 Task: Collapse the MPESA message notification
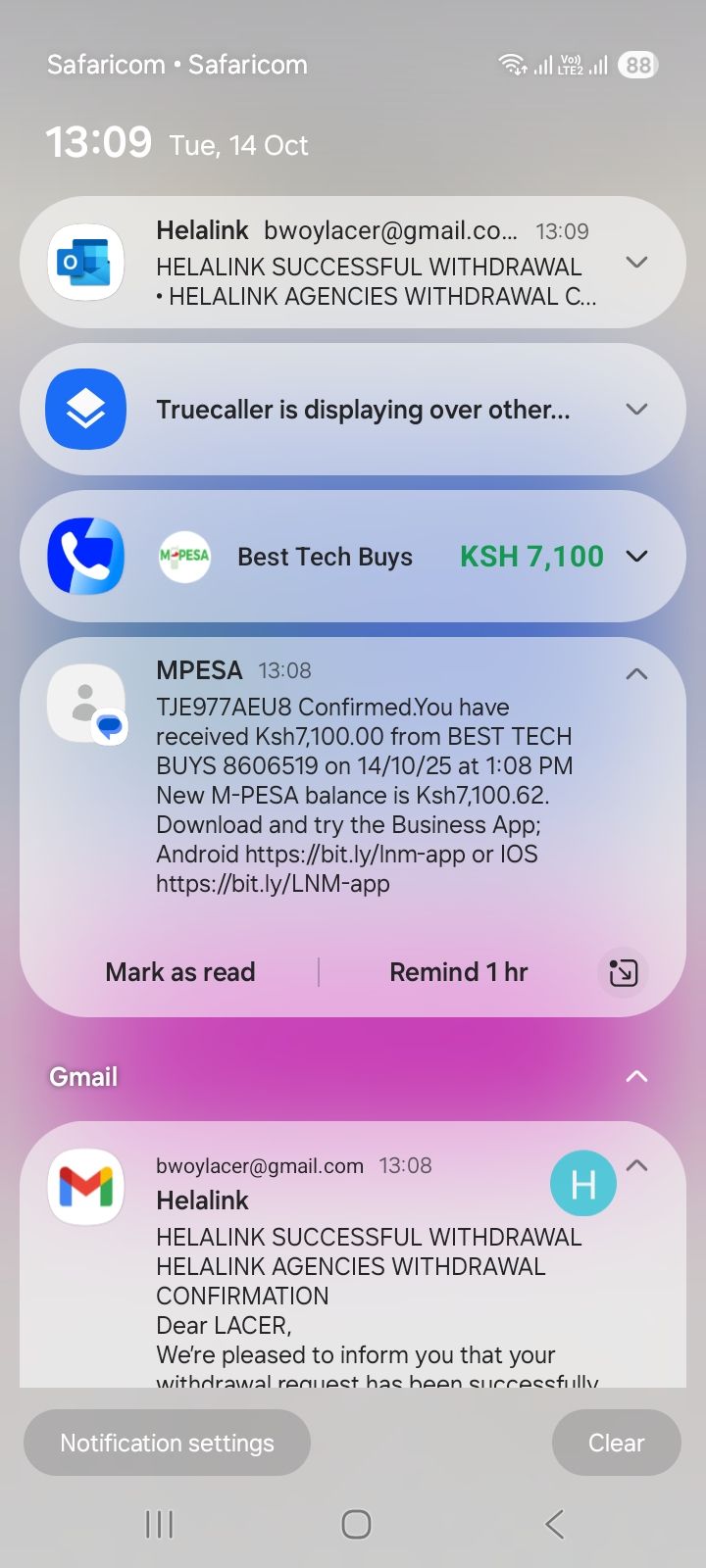tap(636, 673)
